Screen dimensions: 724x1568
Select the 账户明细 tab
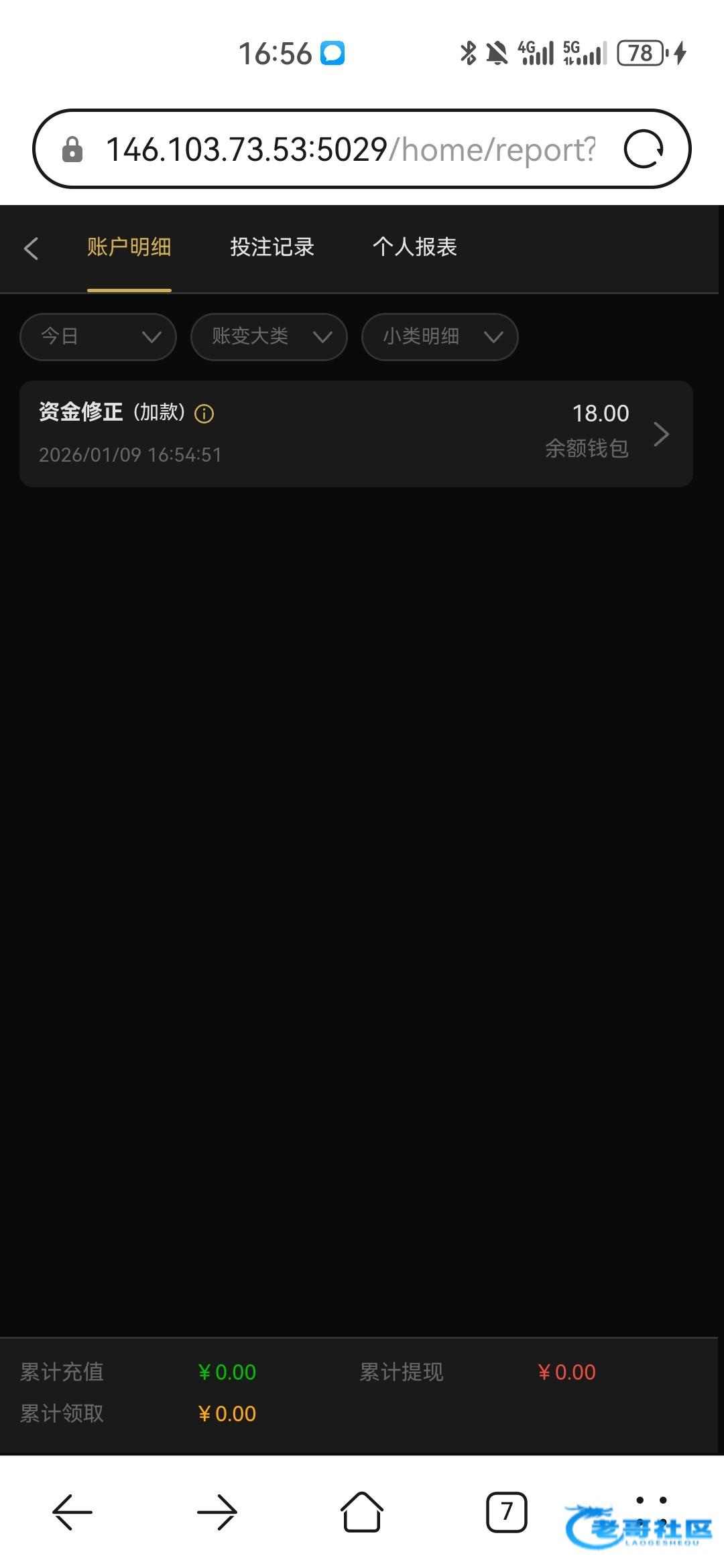(129, 247)
